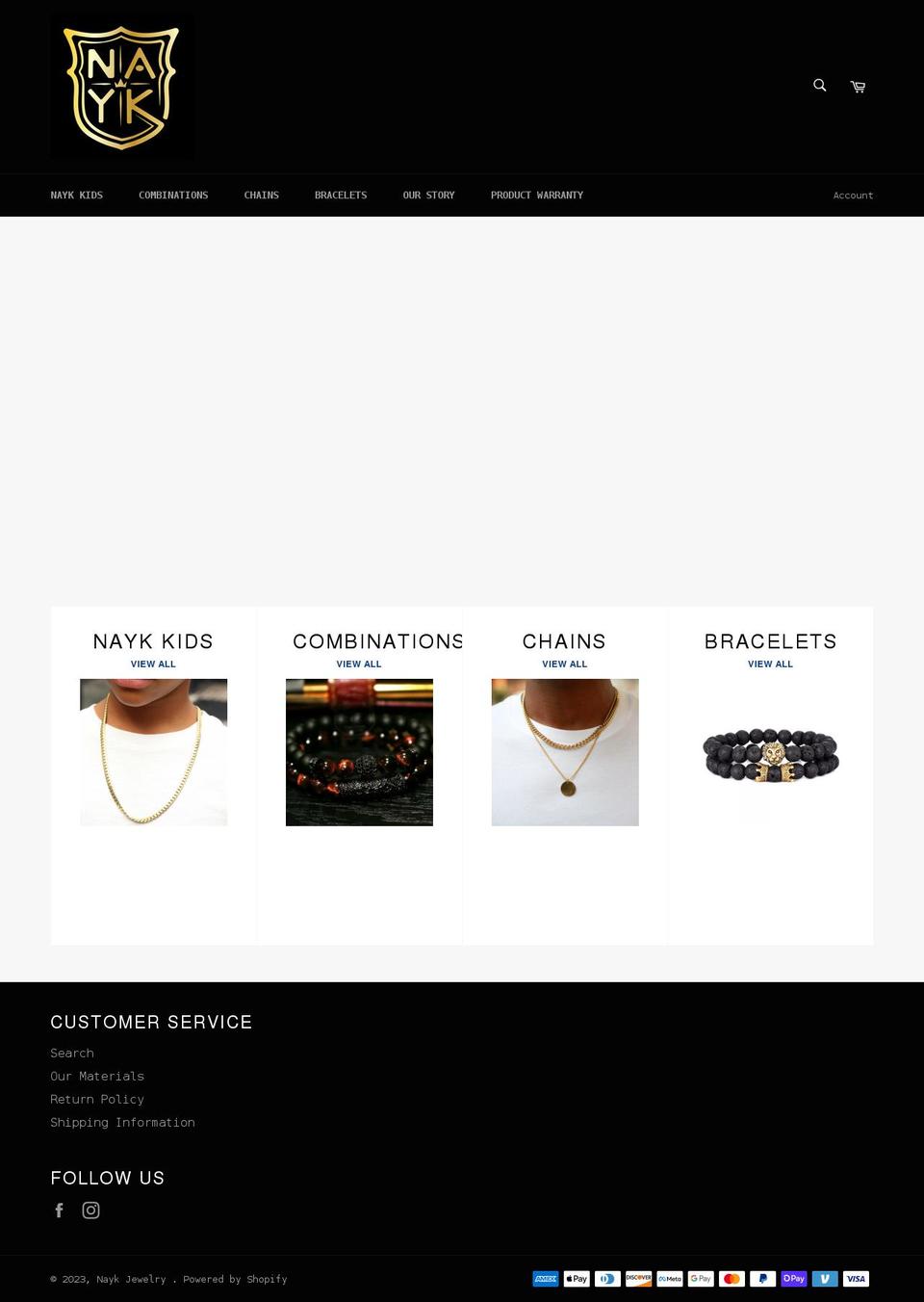Open the NAYK KIDS menu item

point(76,195)
